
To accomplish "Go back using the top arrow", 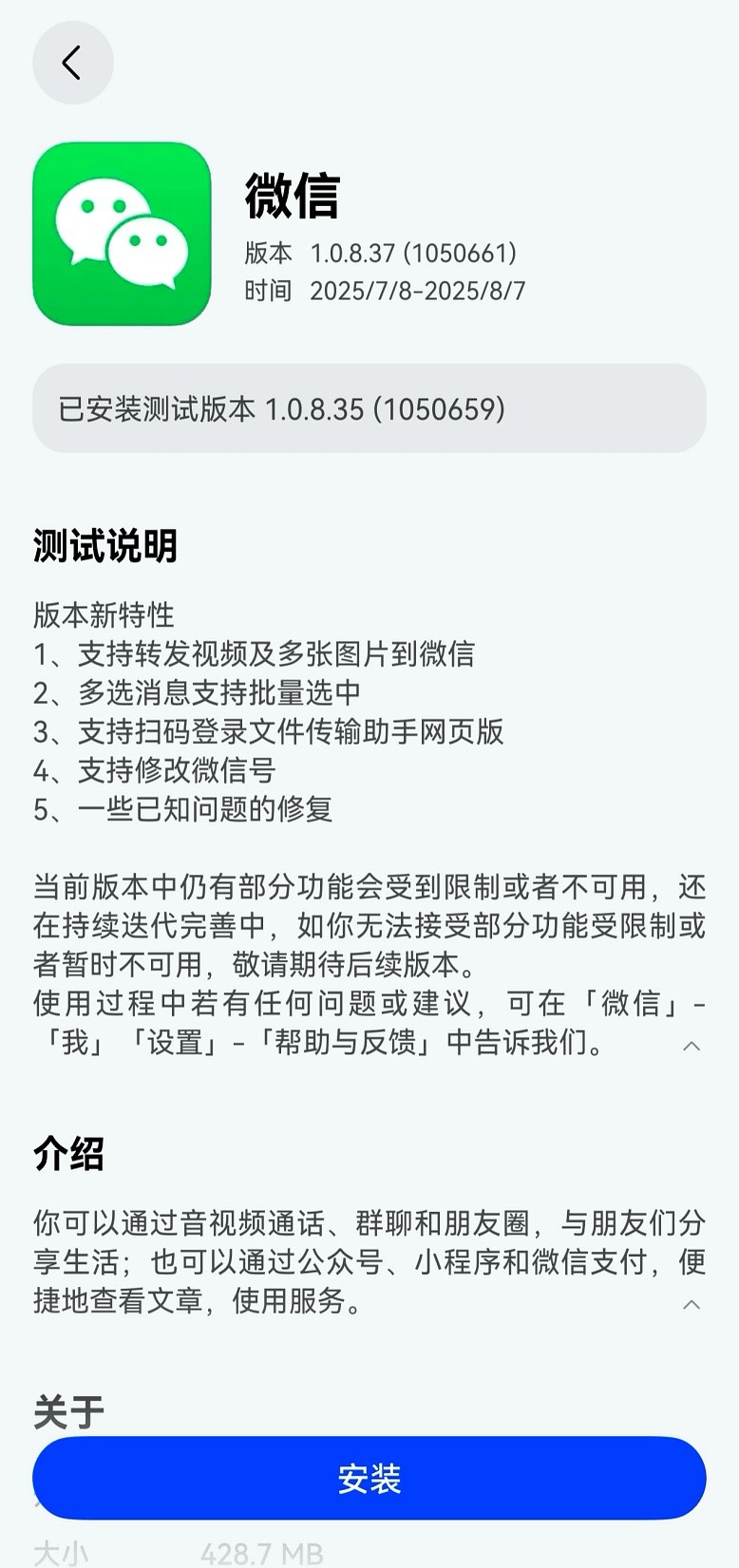I will 72,63.
